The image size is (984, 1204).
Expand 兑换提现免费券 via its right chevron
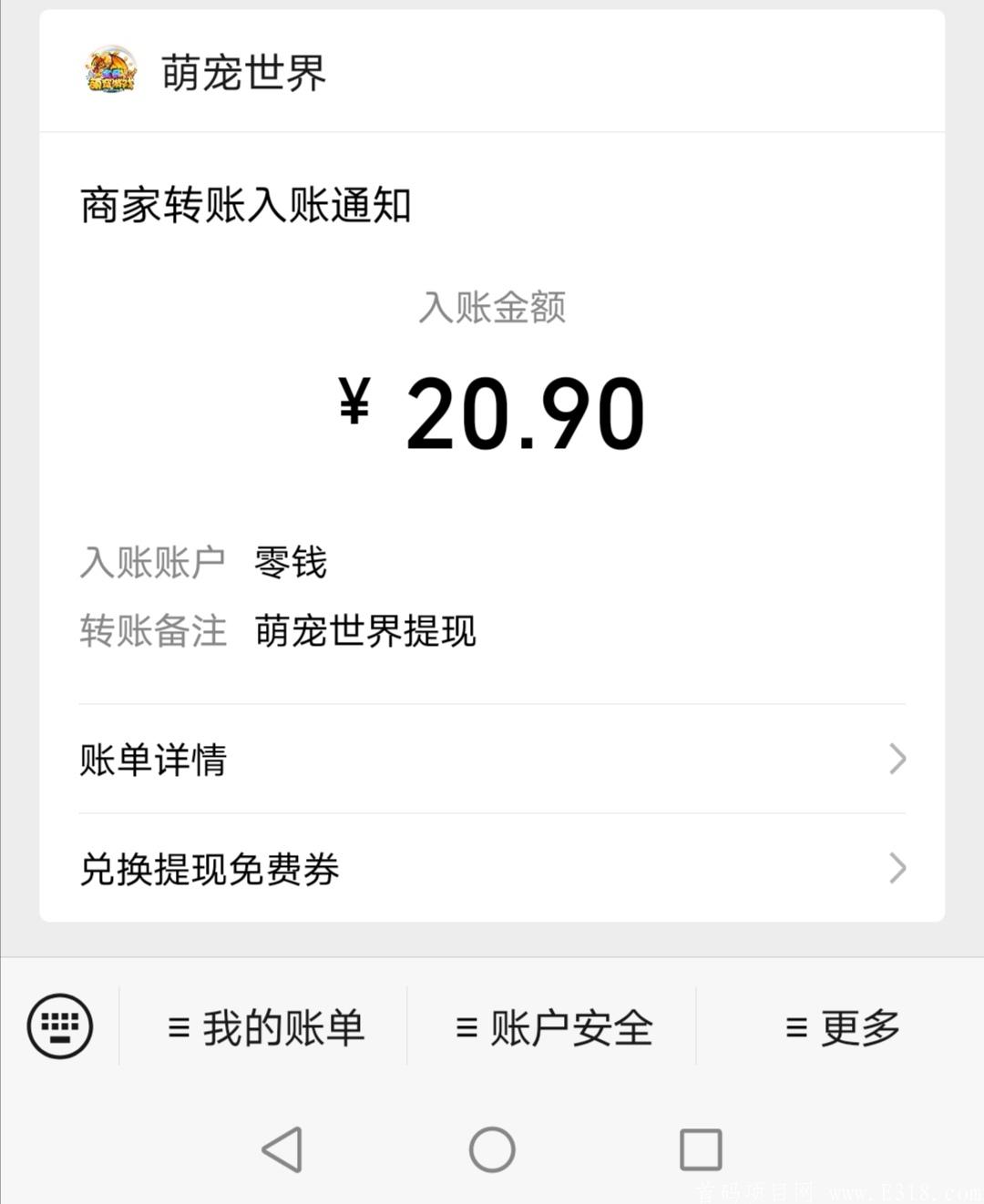pos(899,869)
